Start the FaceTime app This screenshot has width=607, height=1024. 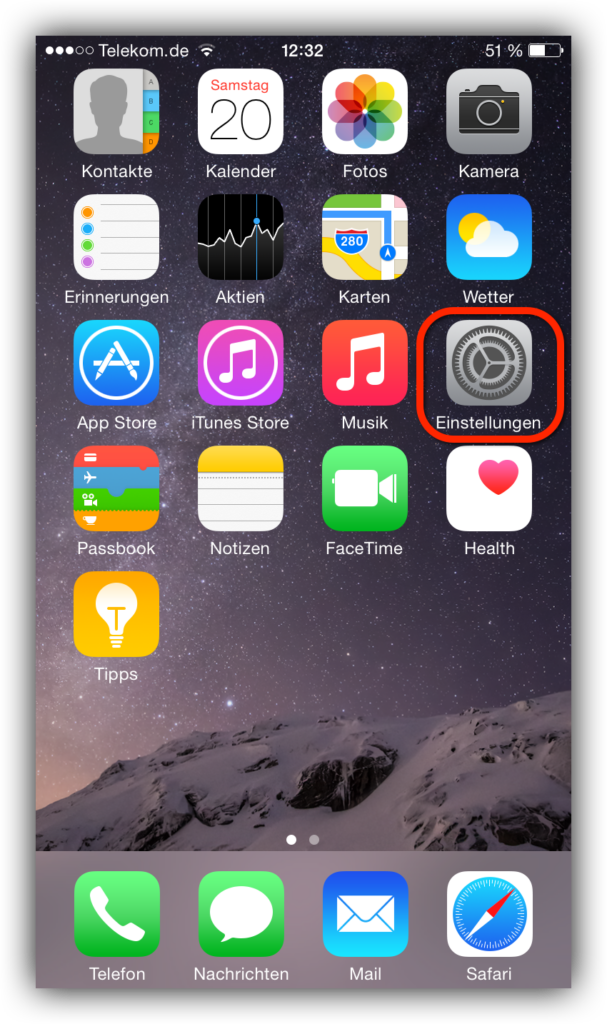364,488
